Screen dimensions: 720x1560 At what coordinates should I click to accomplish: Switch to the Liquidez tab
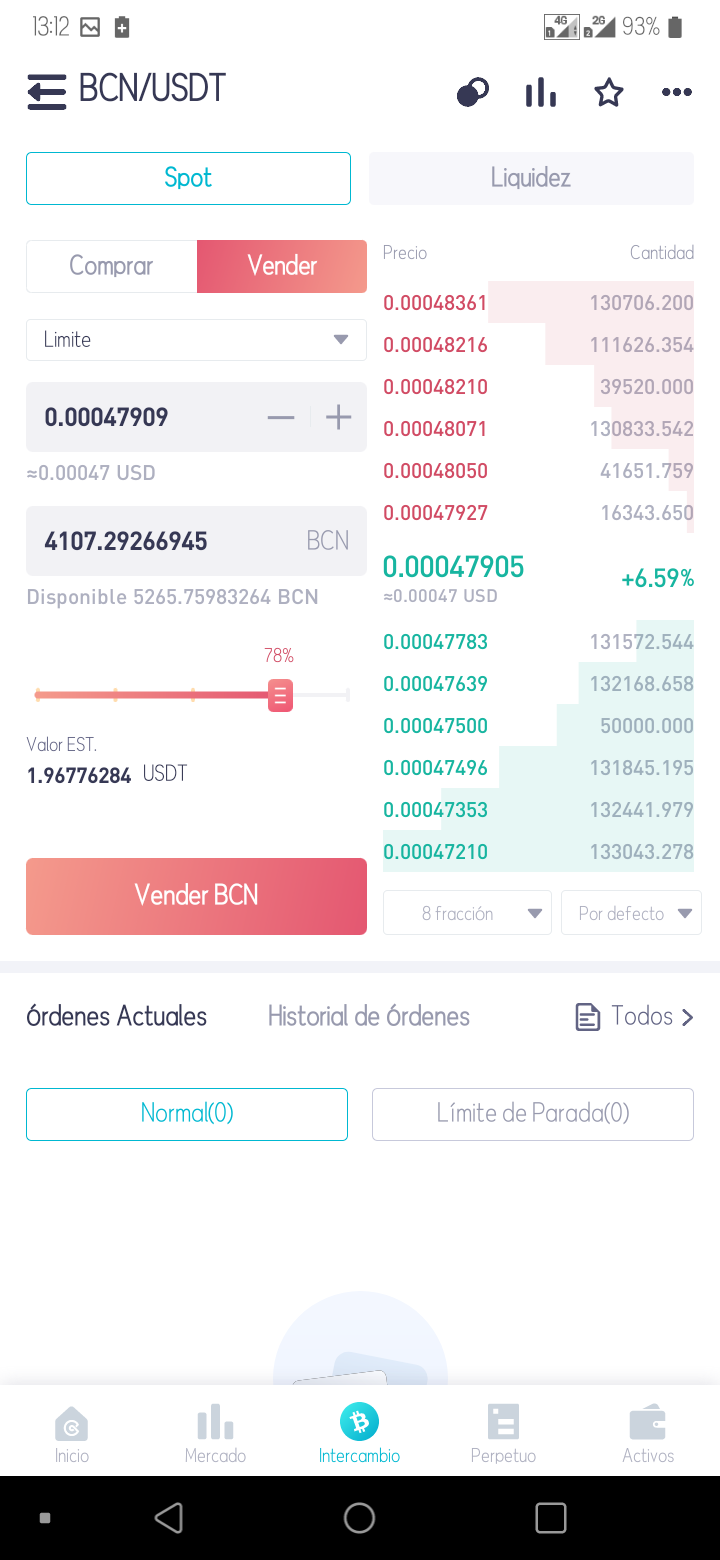[x=531, y=178]
